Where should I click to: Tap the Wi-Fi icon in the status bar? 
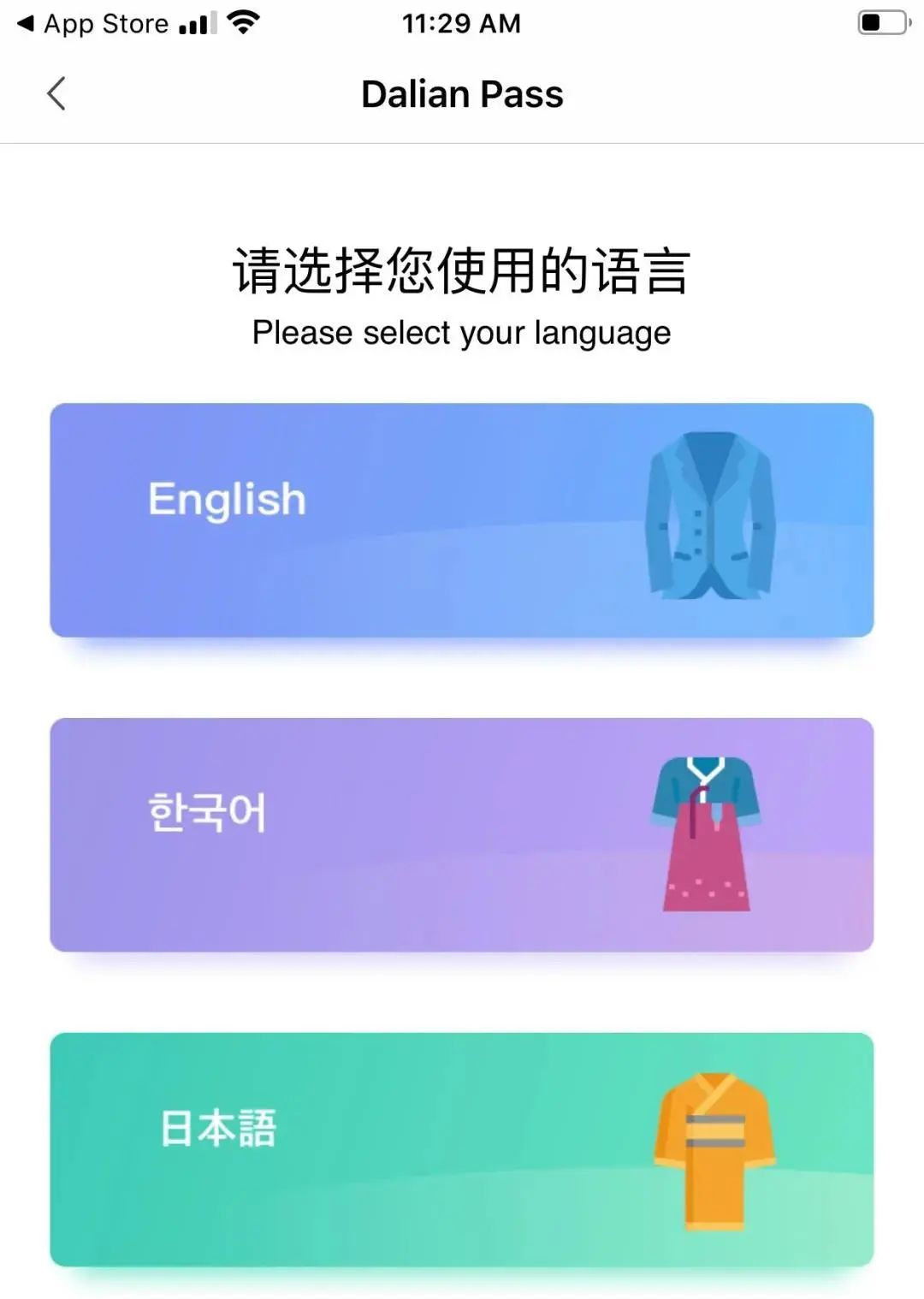pos(244,21)
